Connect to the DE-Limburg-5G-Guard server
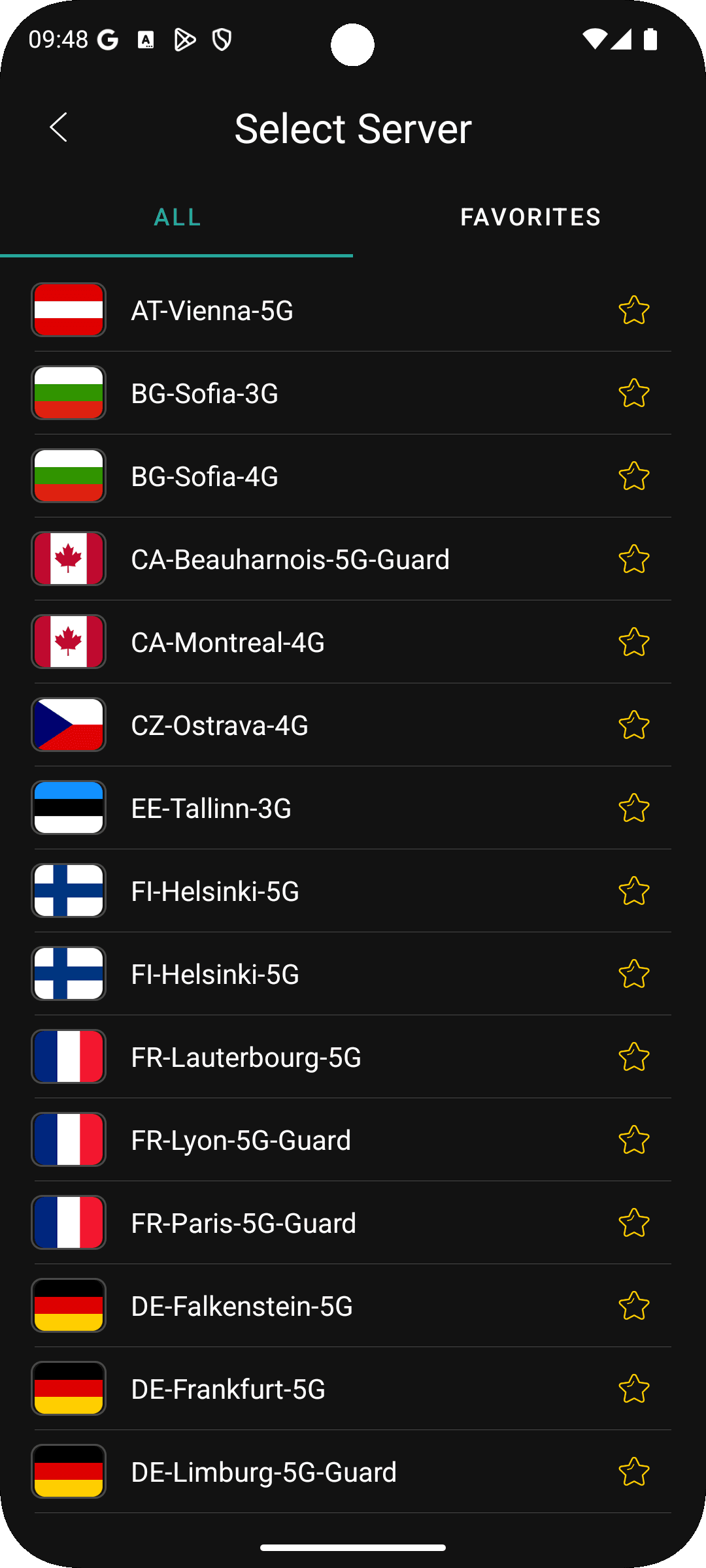 click(x=294, y=1472)
